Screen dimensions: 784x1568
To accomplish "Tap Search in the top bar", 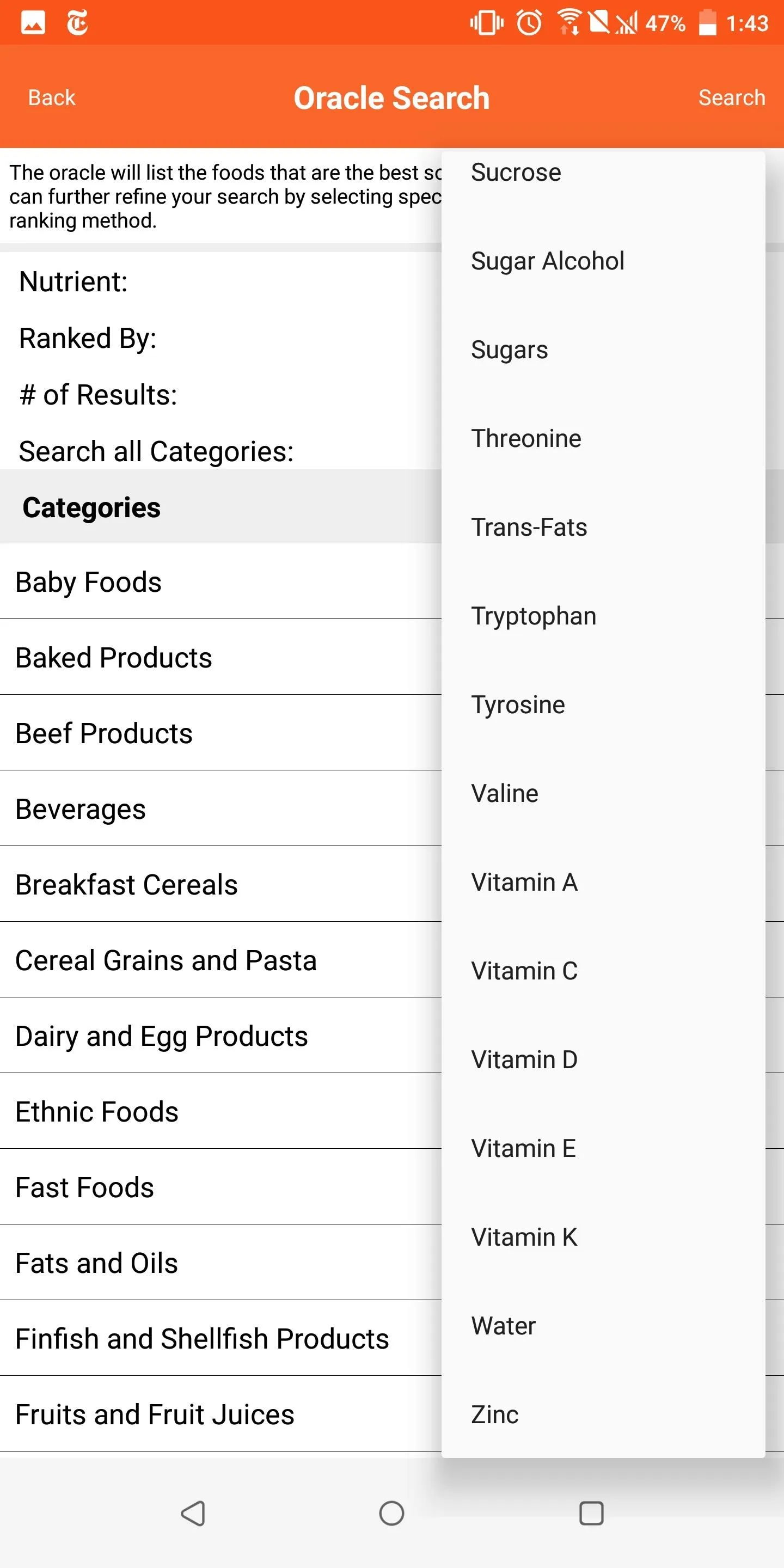I will (732, 97).
